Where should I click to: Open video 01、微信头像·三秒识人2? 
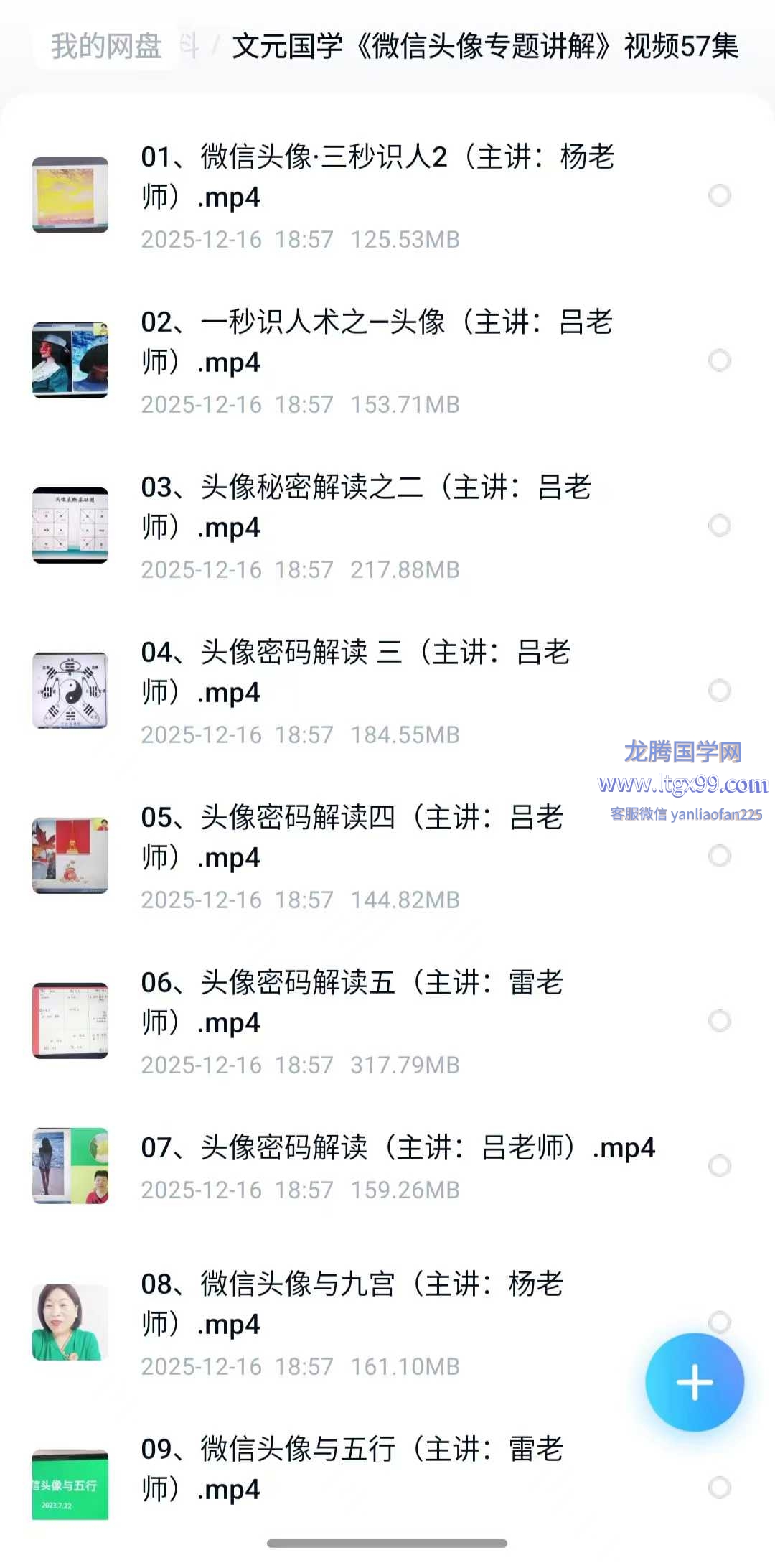coord(377,177)
